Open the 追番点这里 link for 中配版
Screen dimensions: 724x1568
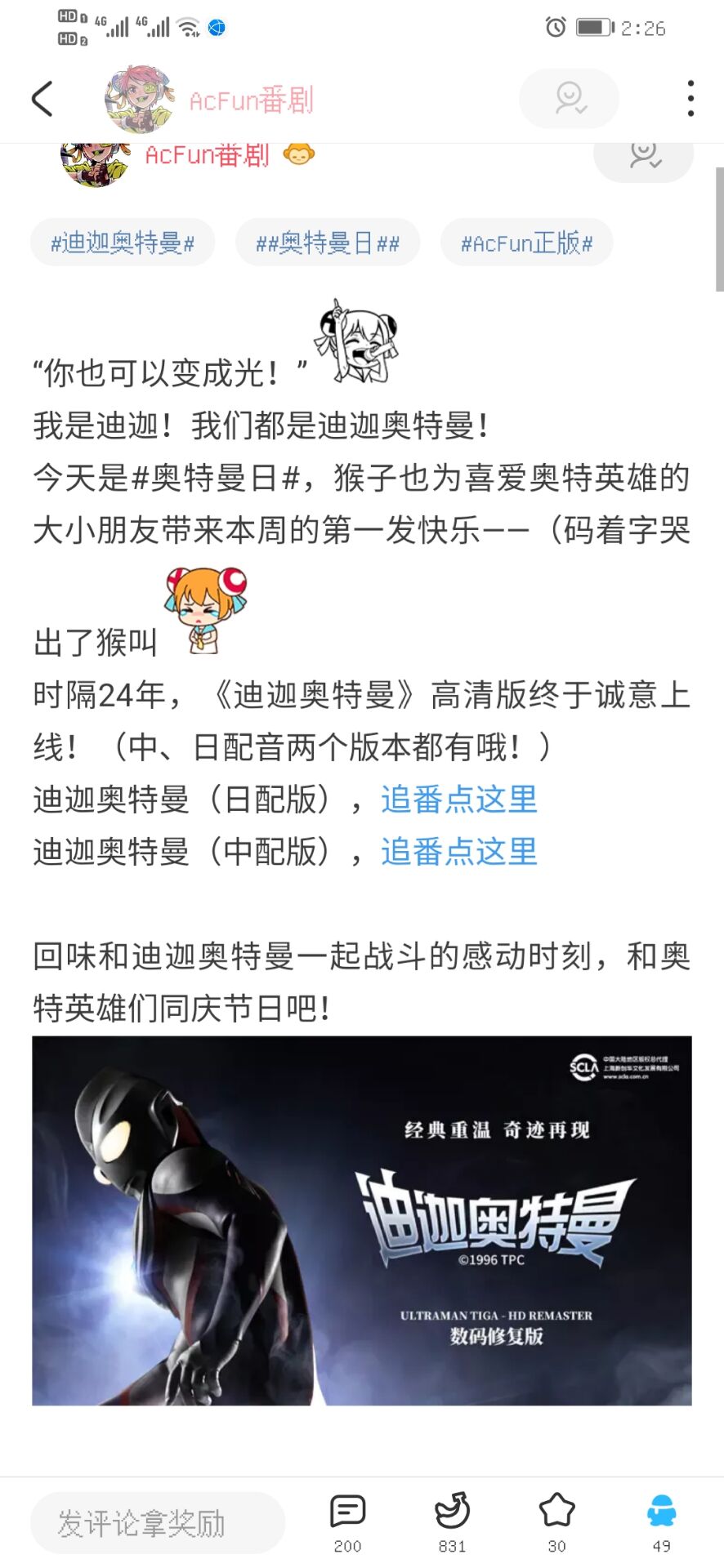point(459,852)
